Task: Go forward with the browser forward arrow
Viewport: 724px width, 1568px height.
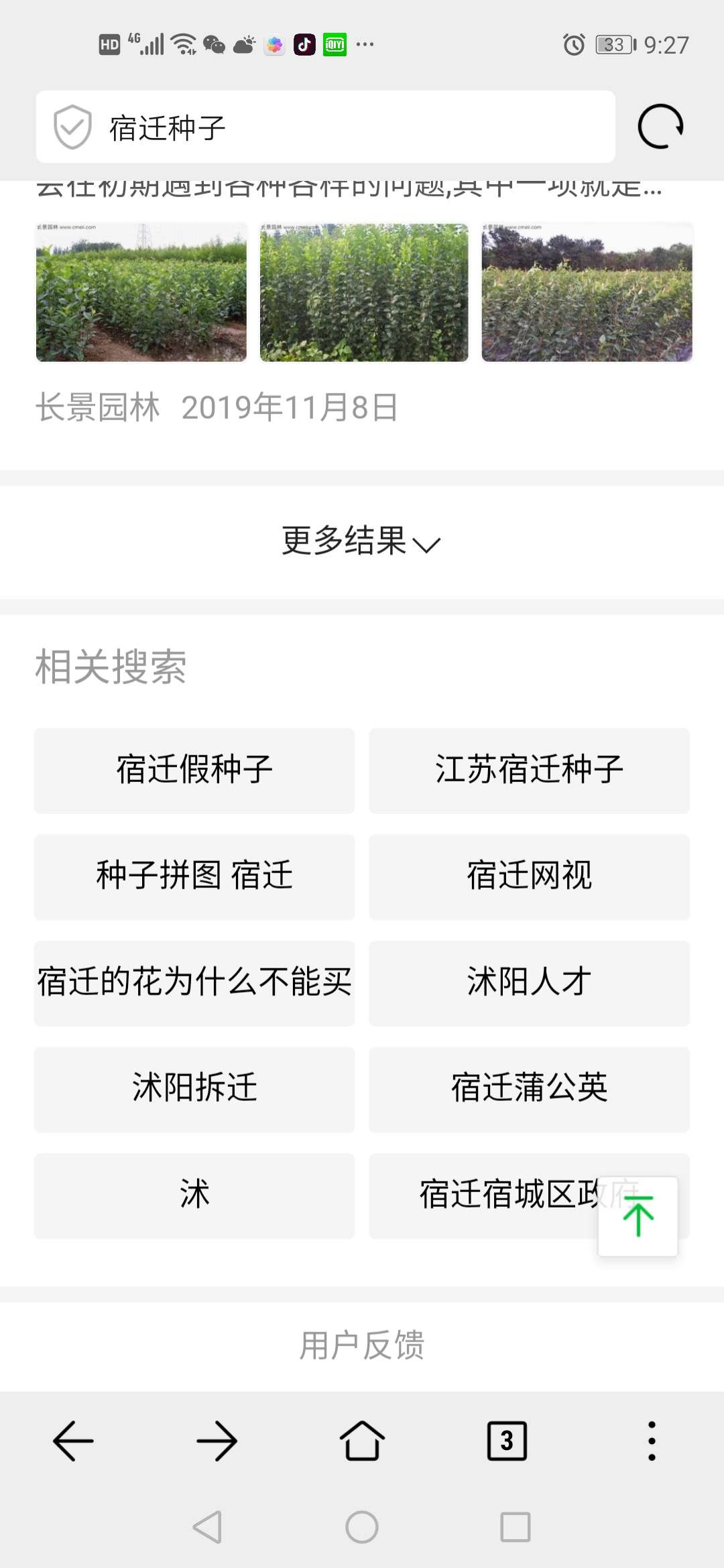Action: (x=217, y=1441)
